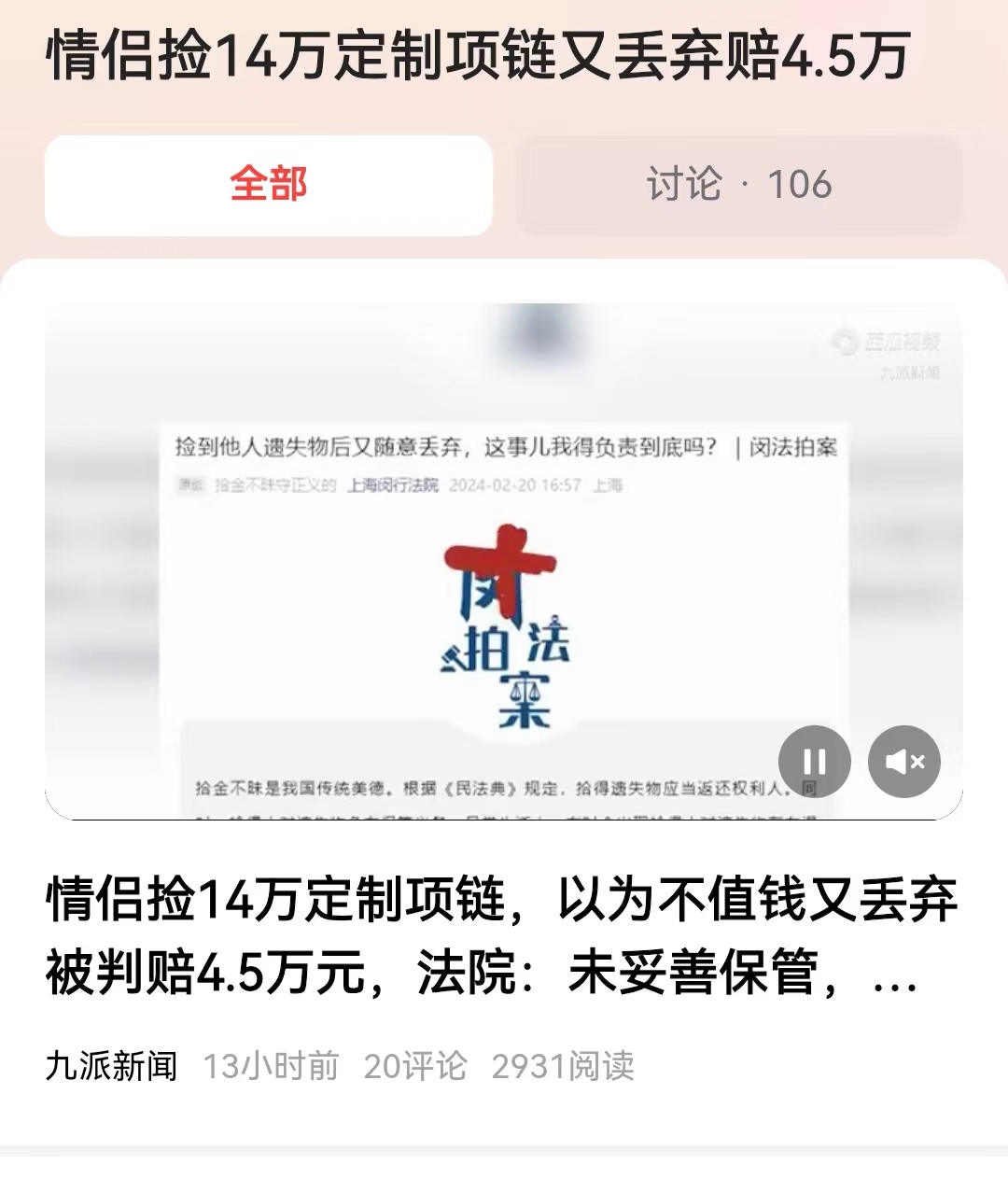Toggle playback with the pause control
Image resolution: width=1008 pixels, height=1178 pixels.
click(815, 762)
